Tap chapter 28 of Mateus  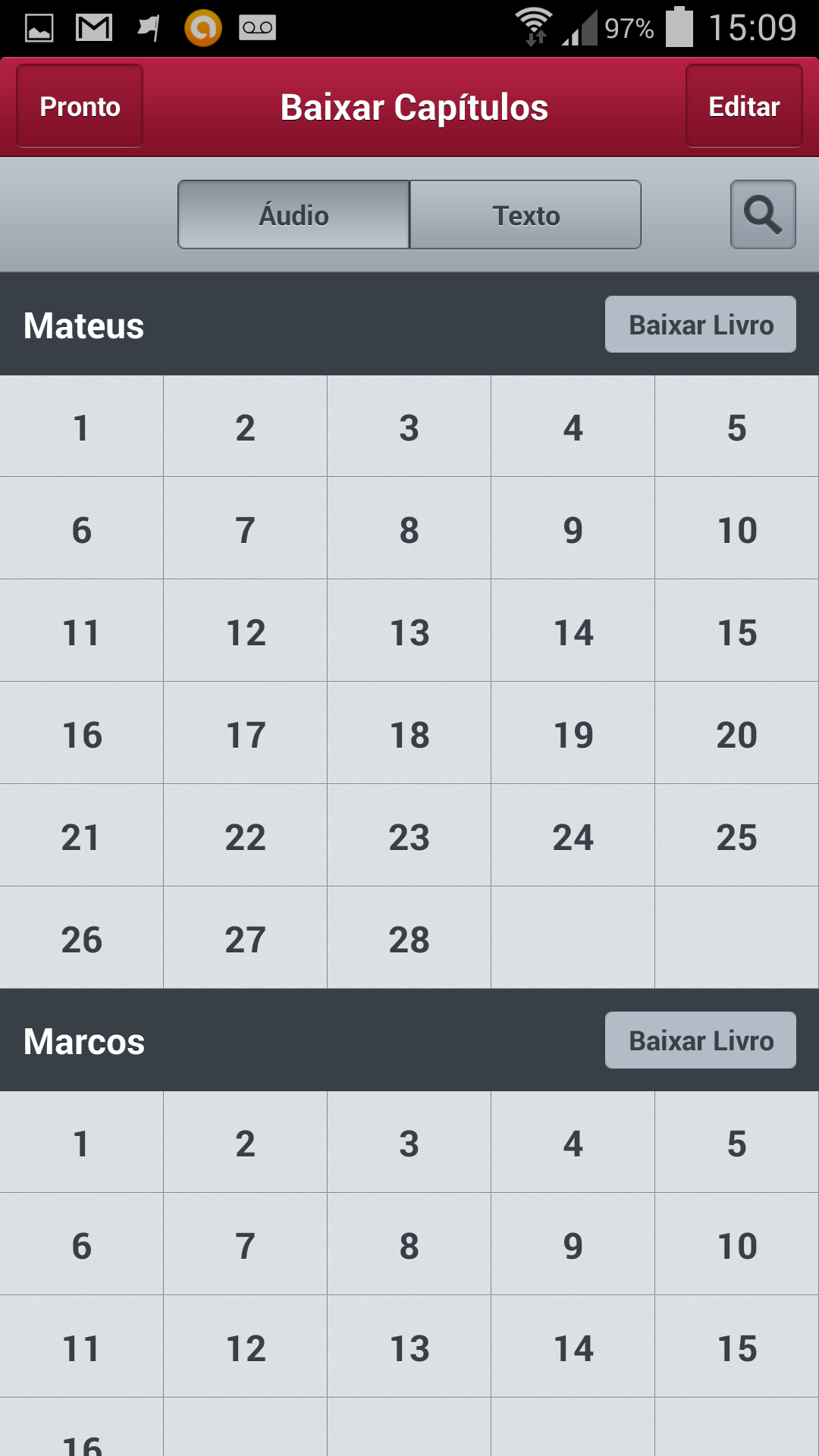point(409,938)
